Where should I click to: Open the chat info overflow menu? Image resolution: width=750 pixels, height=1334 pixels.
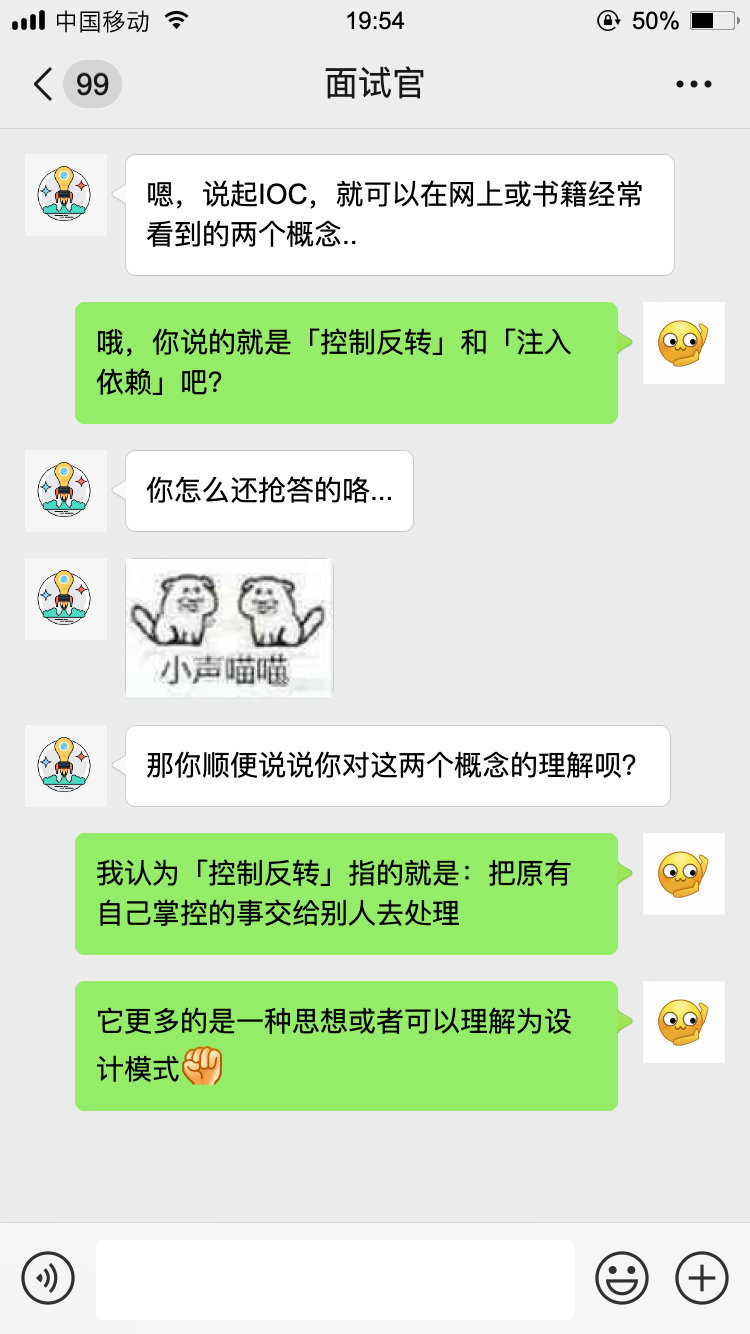pyautogui.click(x=693, y=84)
